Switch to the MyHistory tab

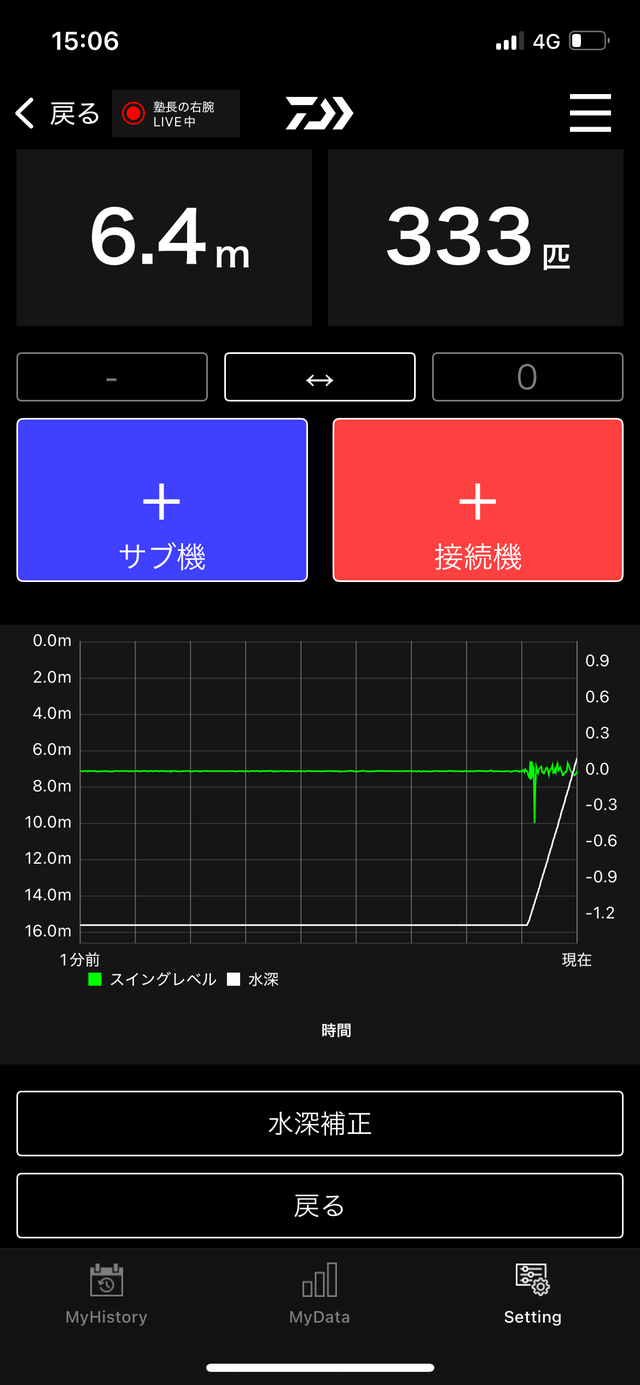pyautogui.click(x=106, y=1294)
